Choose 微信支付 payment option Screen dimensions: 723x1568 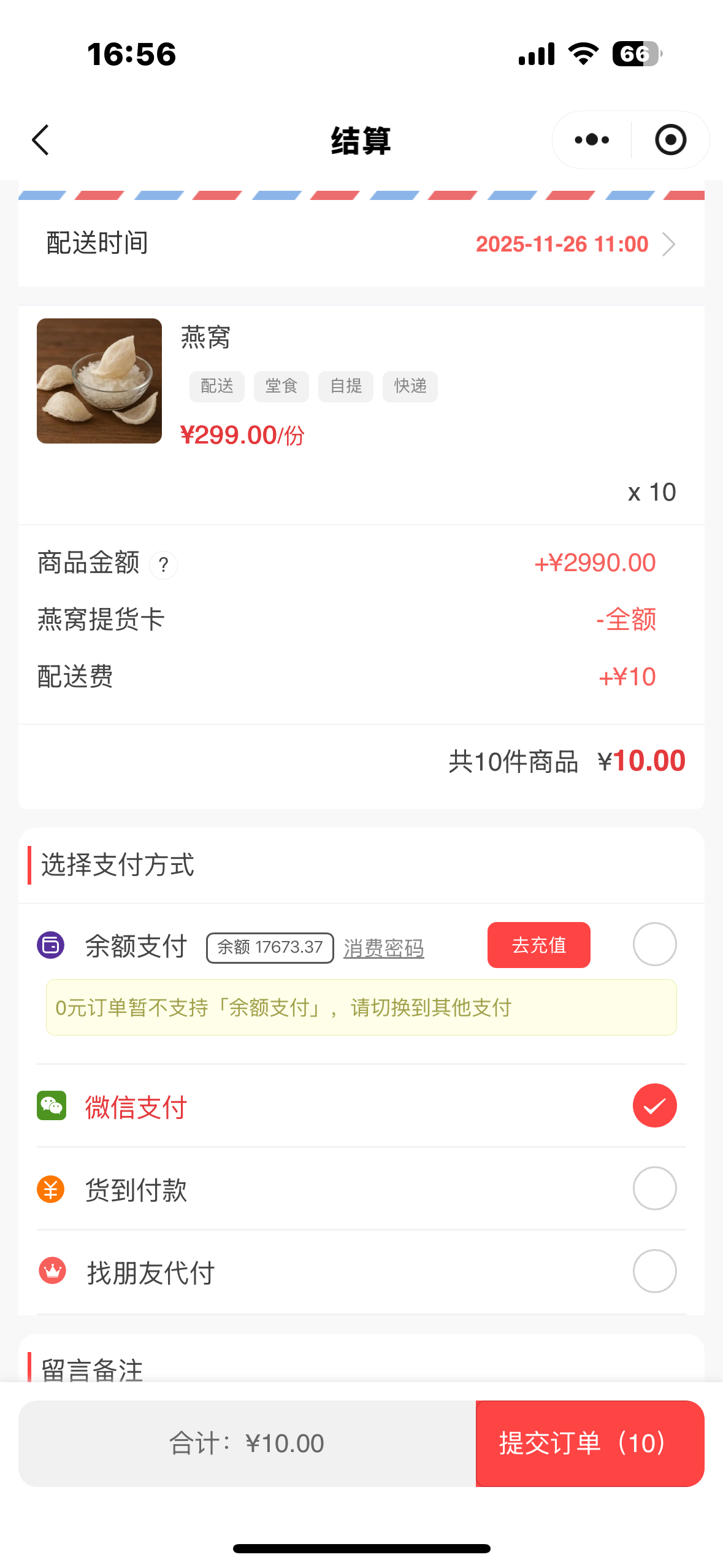coord(654,1105)
